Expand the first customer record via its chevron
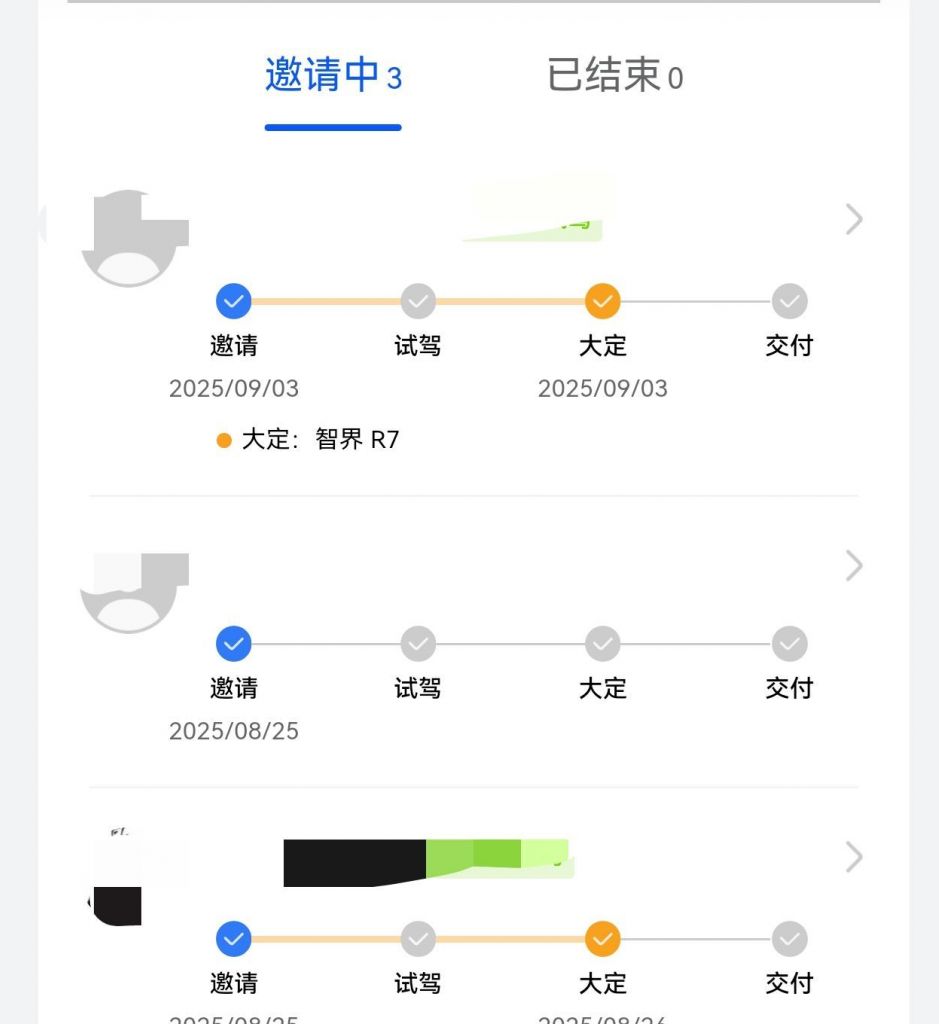939x1024 pixels. coord(853,219)
